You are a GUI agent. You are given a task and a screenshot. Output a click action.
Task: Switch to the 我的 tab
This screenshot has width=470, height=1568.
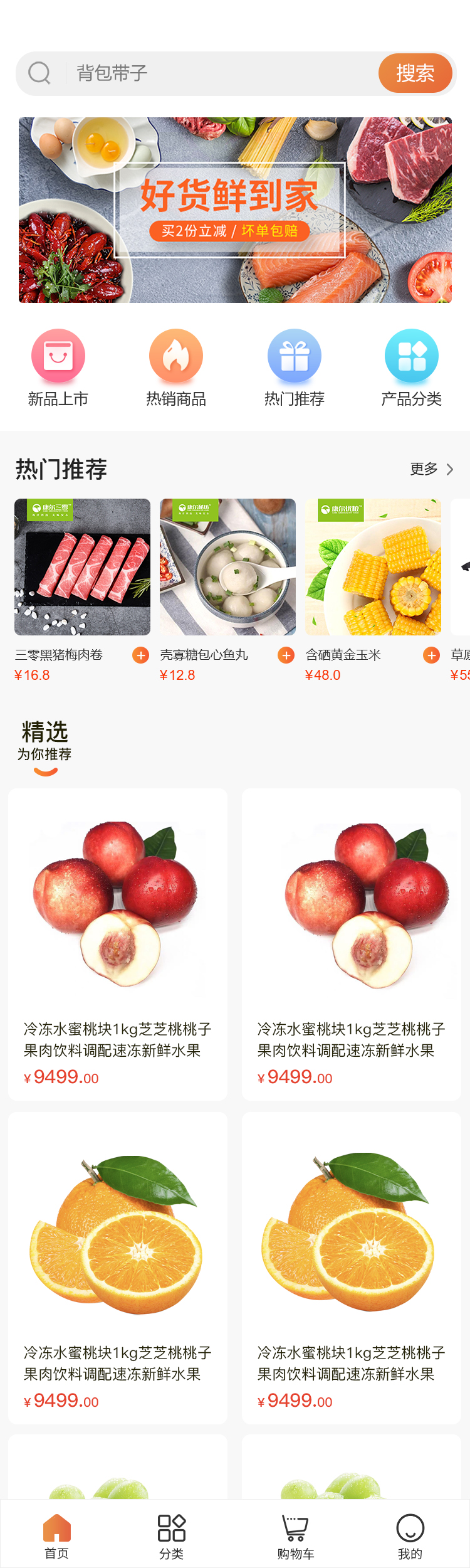click(x=410, y=1534)
